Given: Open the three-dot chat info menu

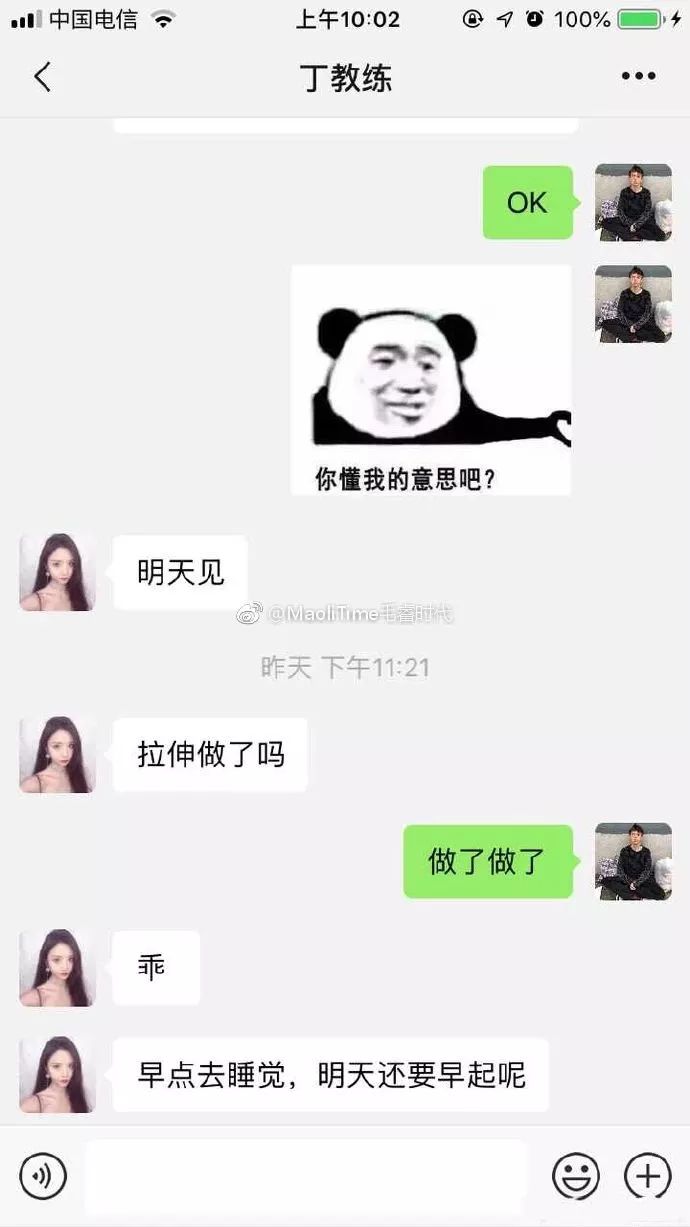Looking at the screenshot, I should pos(638,77).
